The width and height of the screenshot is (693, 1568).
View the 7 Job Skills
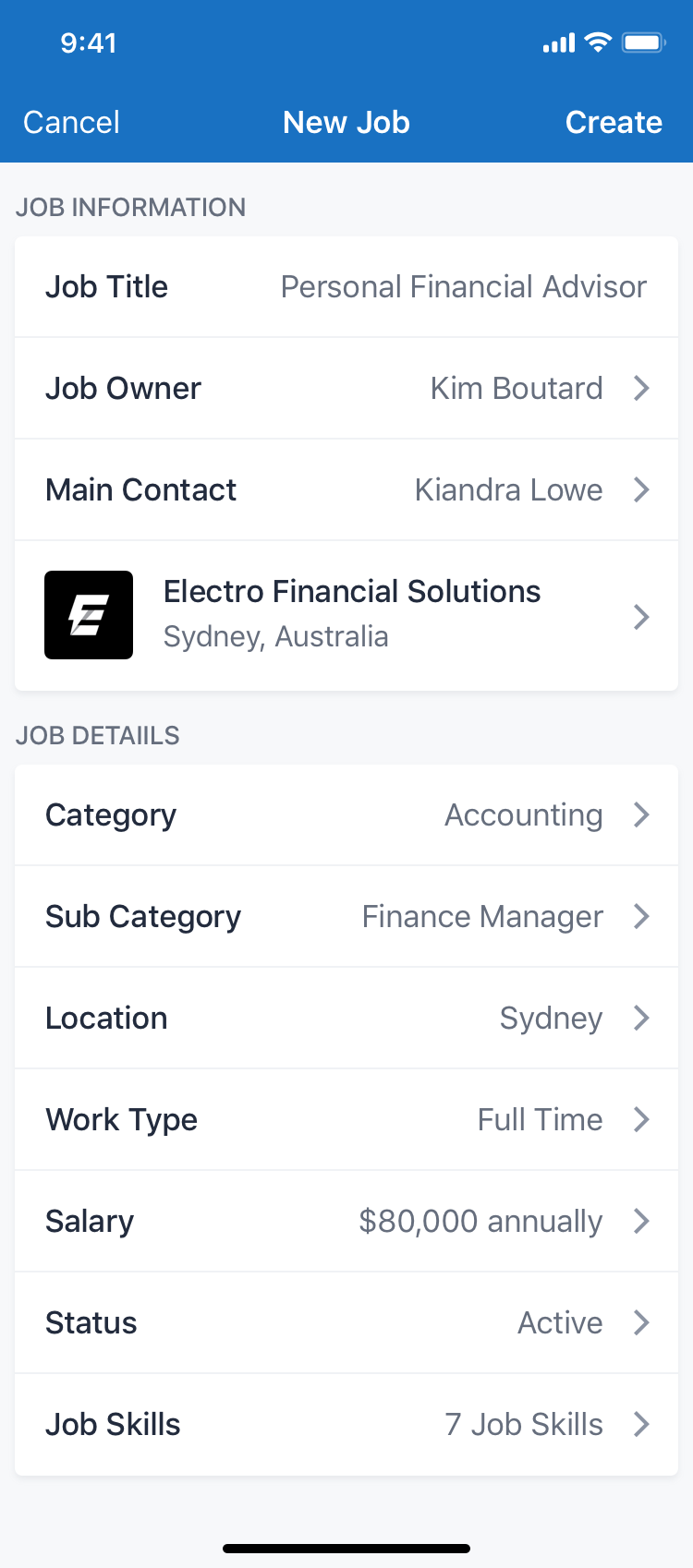[x=346, y=1425]
